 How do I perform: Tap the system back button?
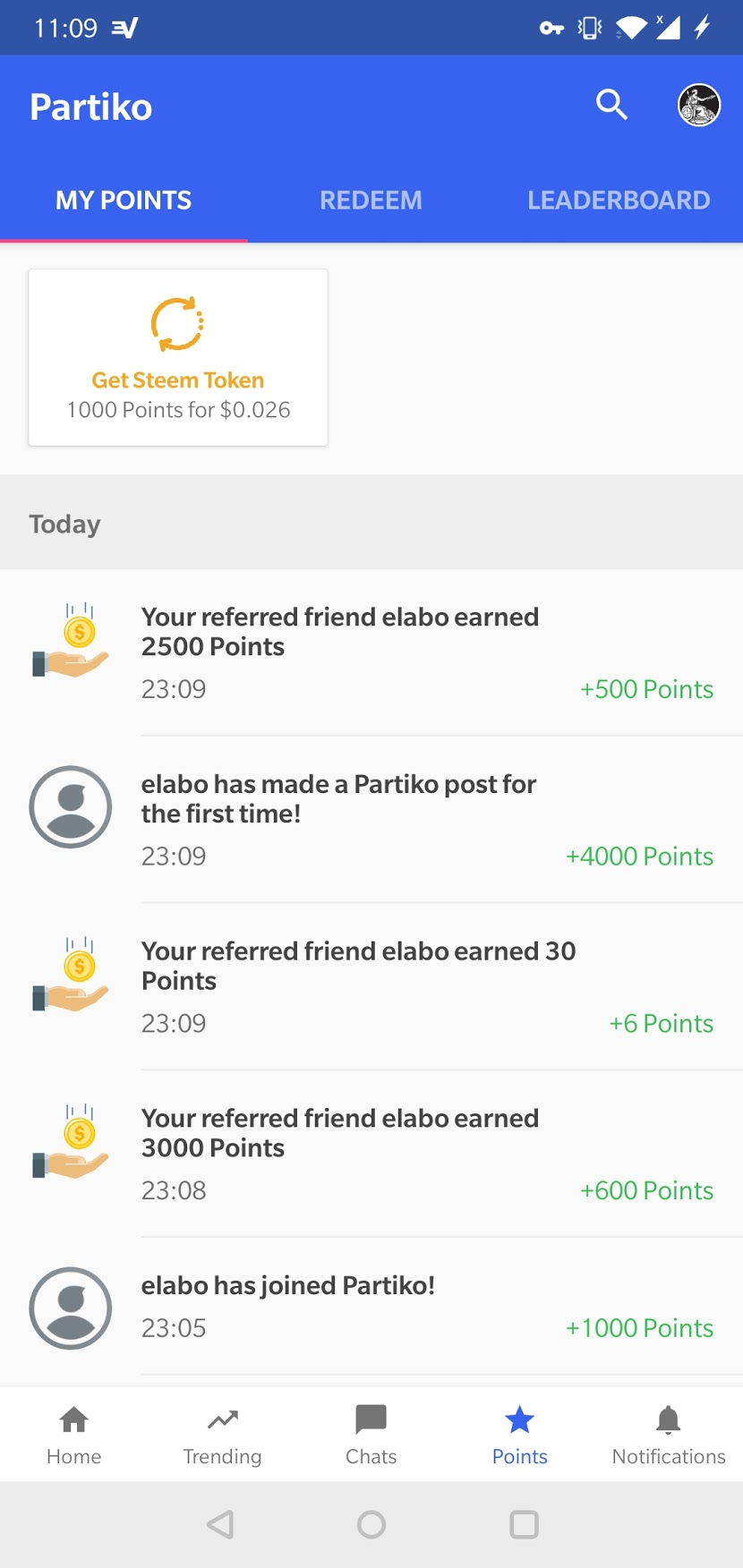pyautogui.click(x=220, y=1524)
